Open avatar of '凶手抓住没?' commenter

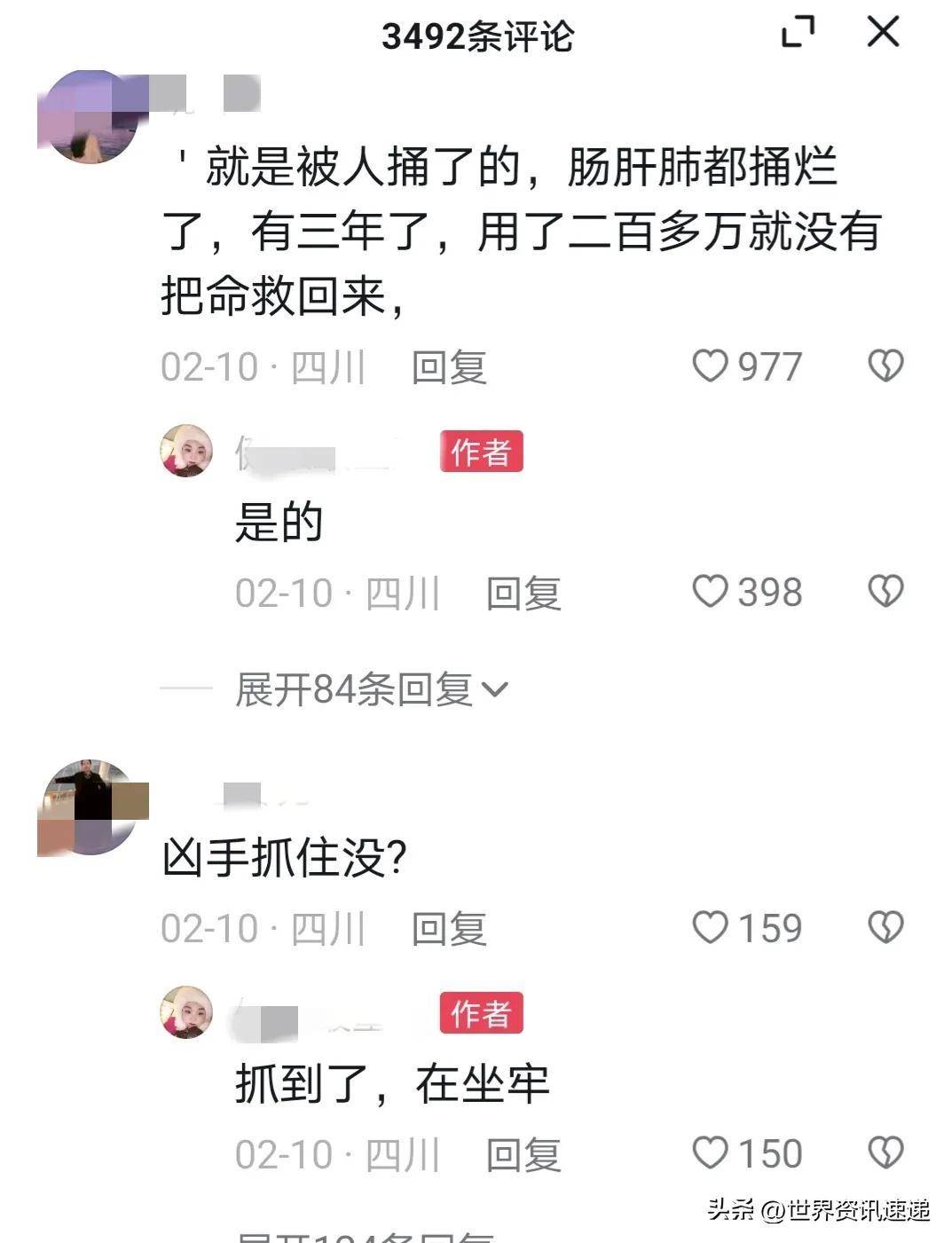pyautogui.click(x=90, y=807)
